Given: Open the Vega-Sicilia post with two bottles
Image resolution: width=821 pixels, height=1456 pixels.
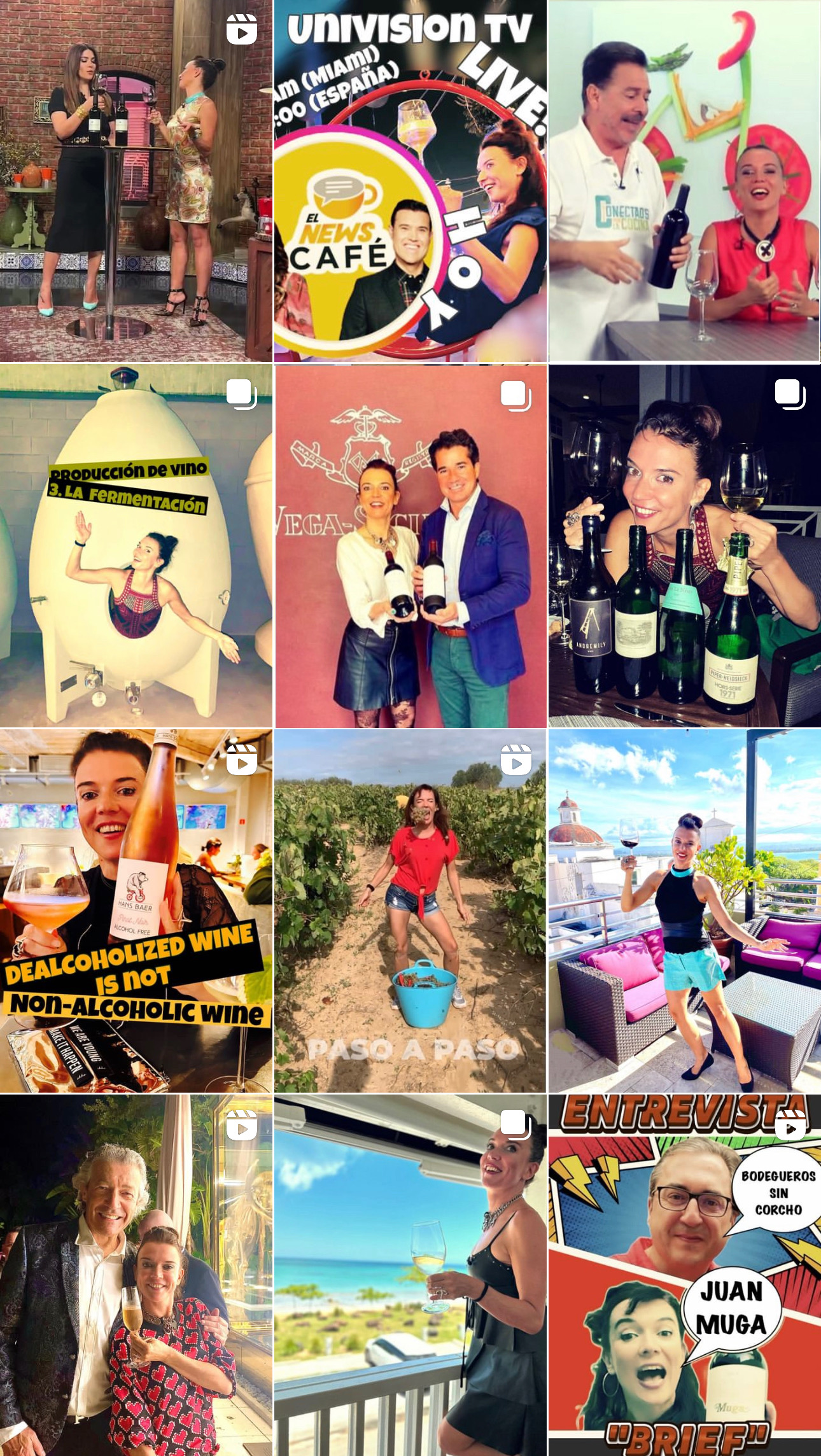Looking at the screenshot, I should (410, 545).
